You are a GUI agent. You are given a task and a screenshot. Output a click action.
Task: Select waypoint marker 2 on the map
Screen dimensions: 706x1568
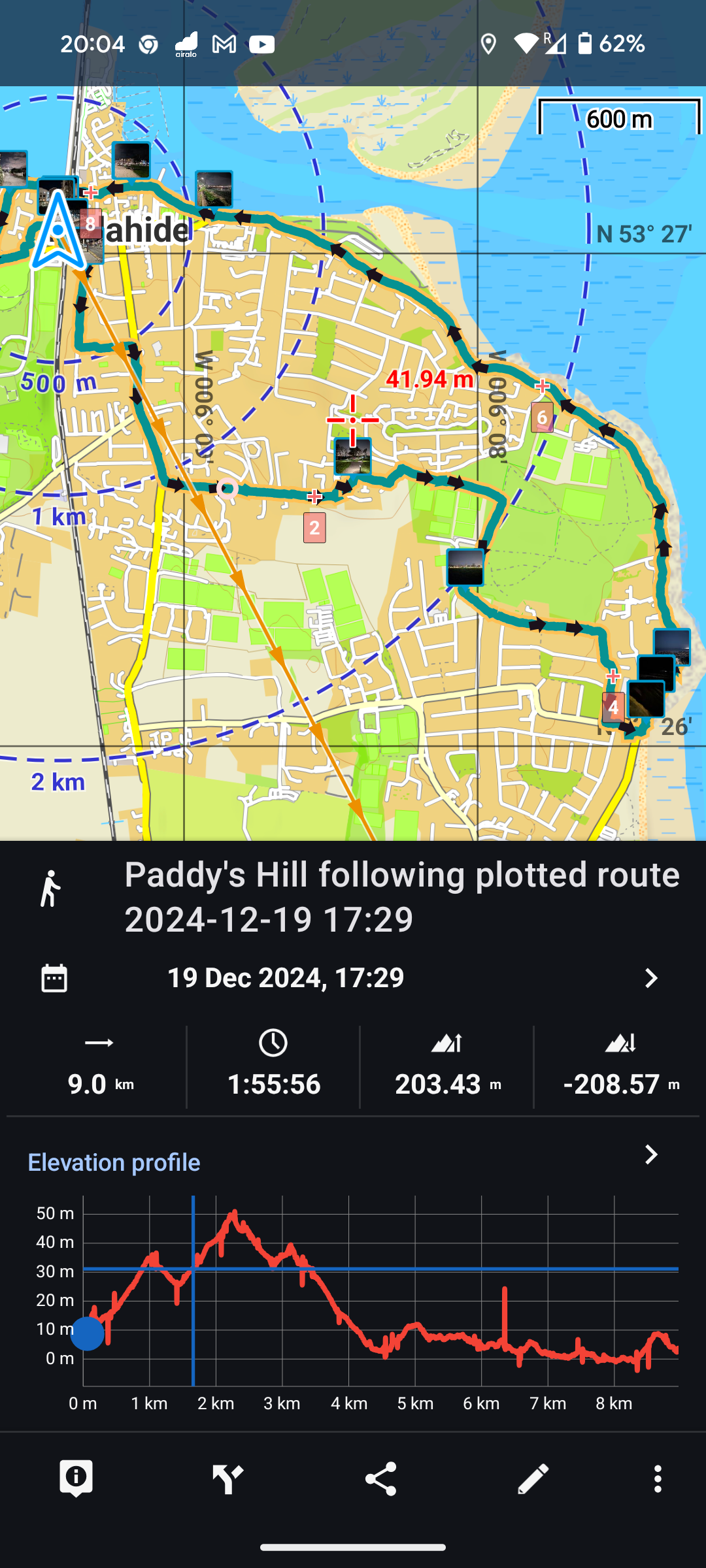pyautogui.click(x=314, y=527)
